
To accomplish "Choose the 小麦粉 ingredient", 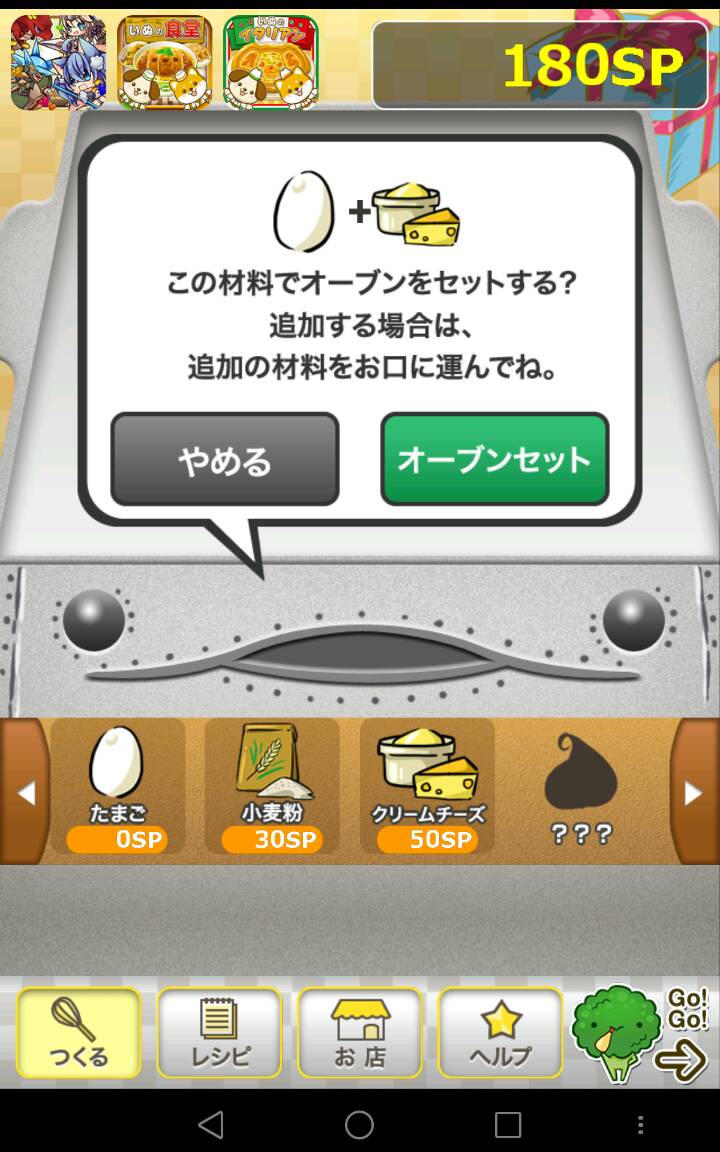I will (x=272, y=787).
